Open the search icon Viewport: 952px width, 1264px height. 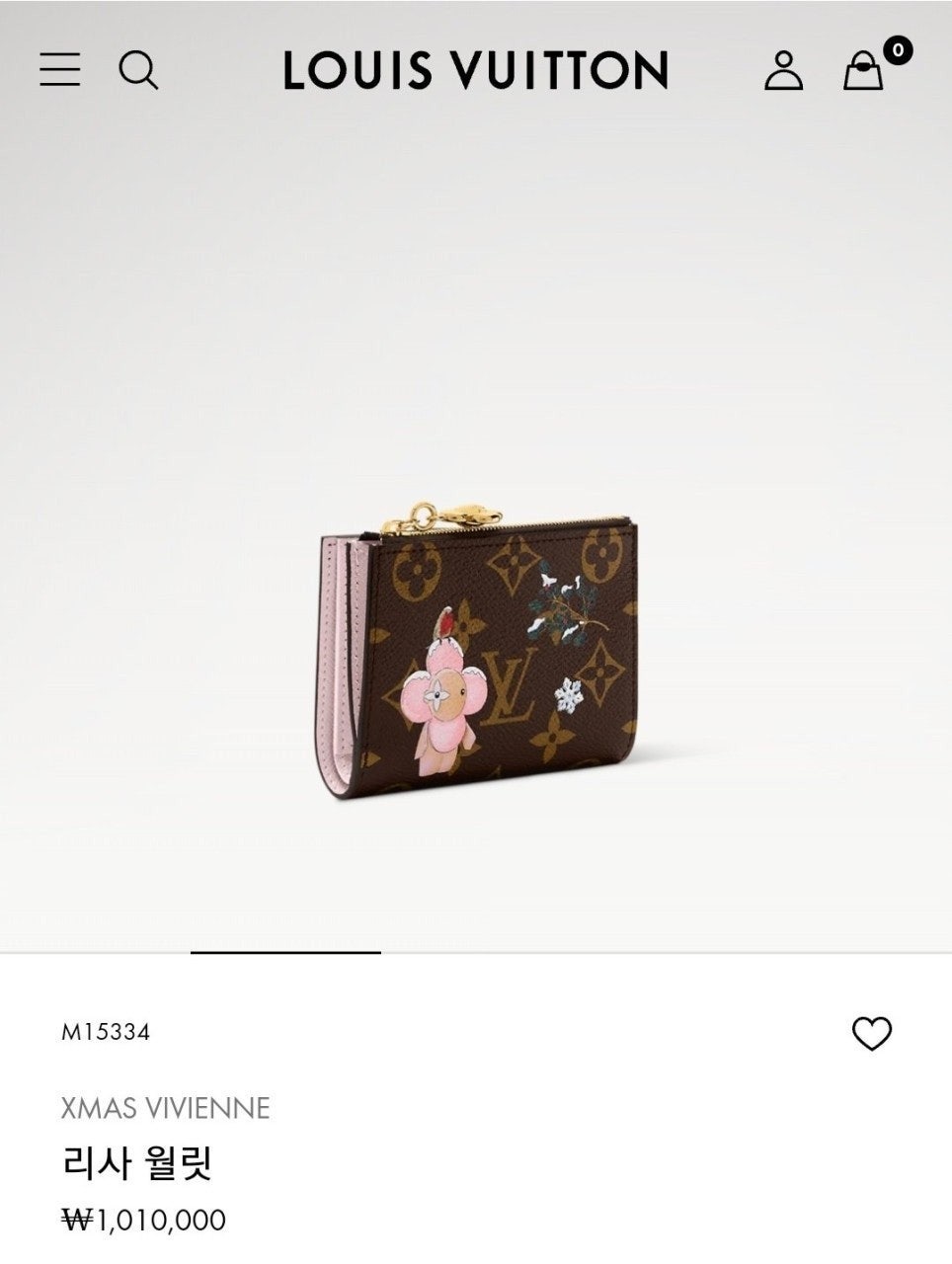pos(138,70)
